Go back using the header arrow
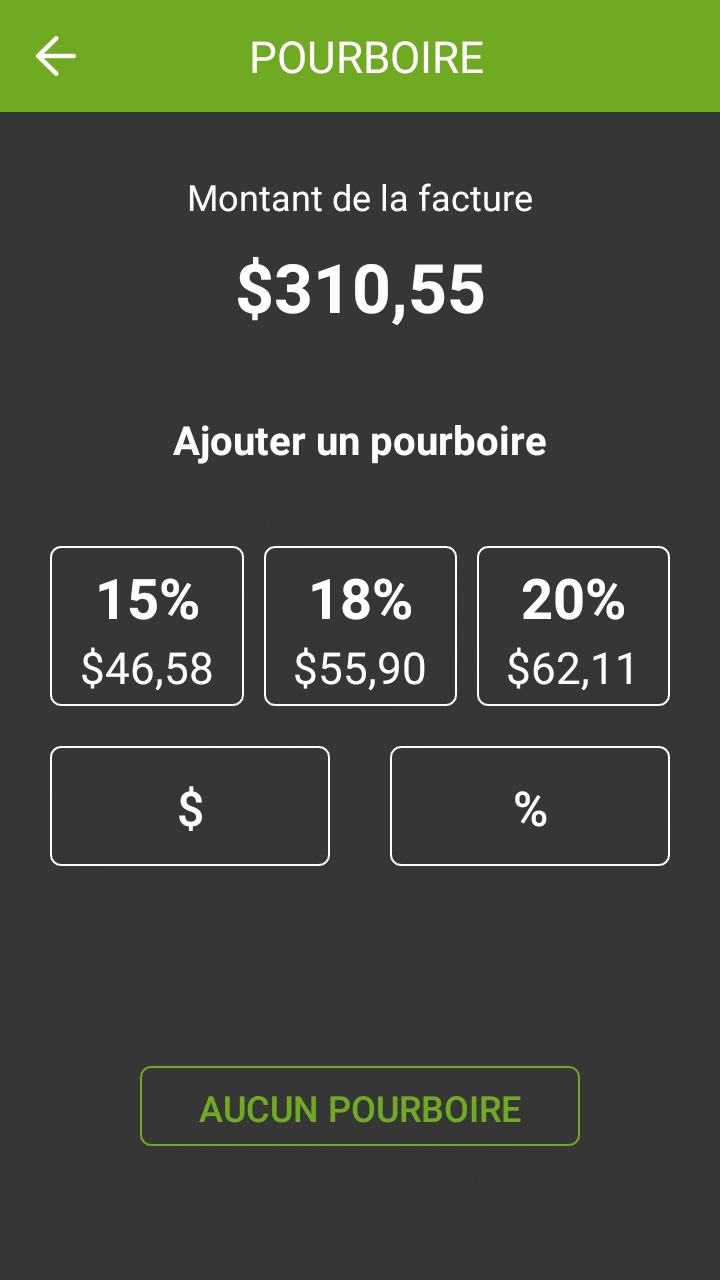 (56, 56)
